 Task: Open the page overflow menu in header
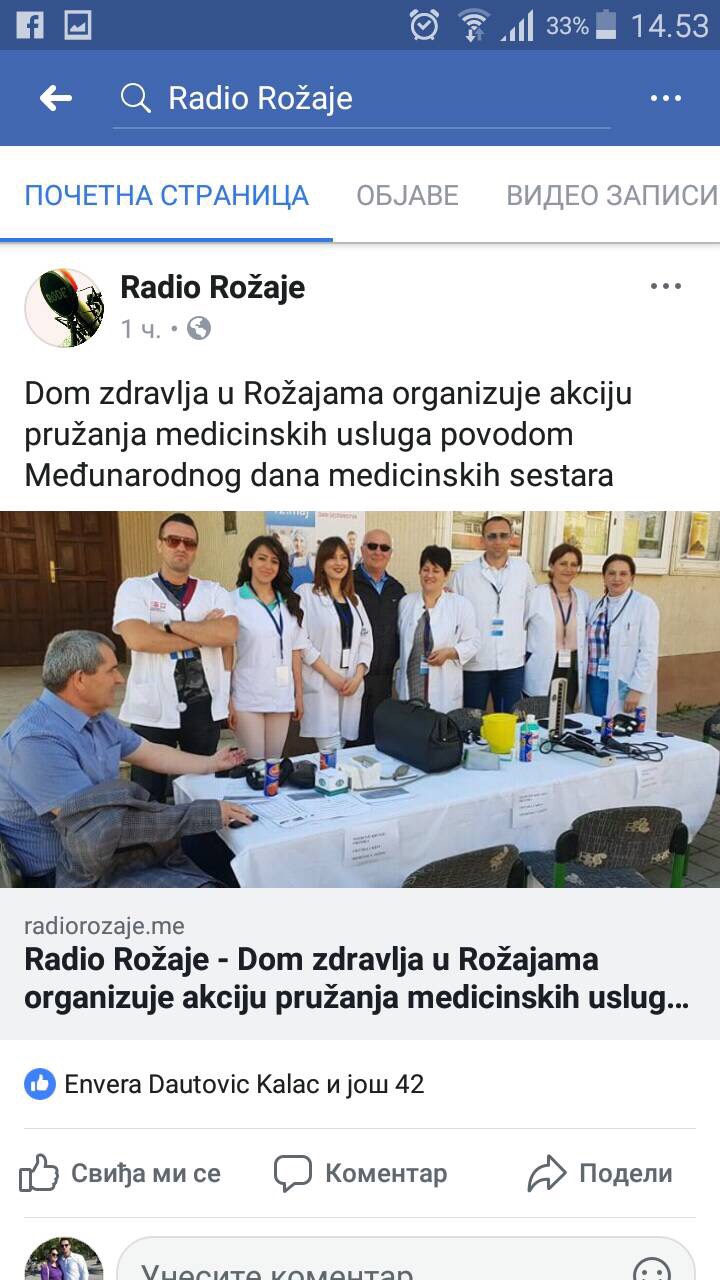(665, 98)
